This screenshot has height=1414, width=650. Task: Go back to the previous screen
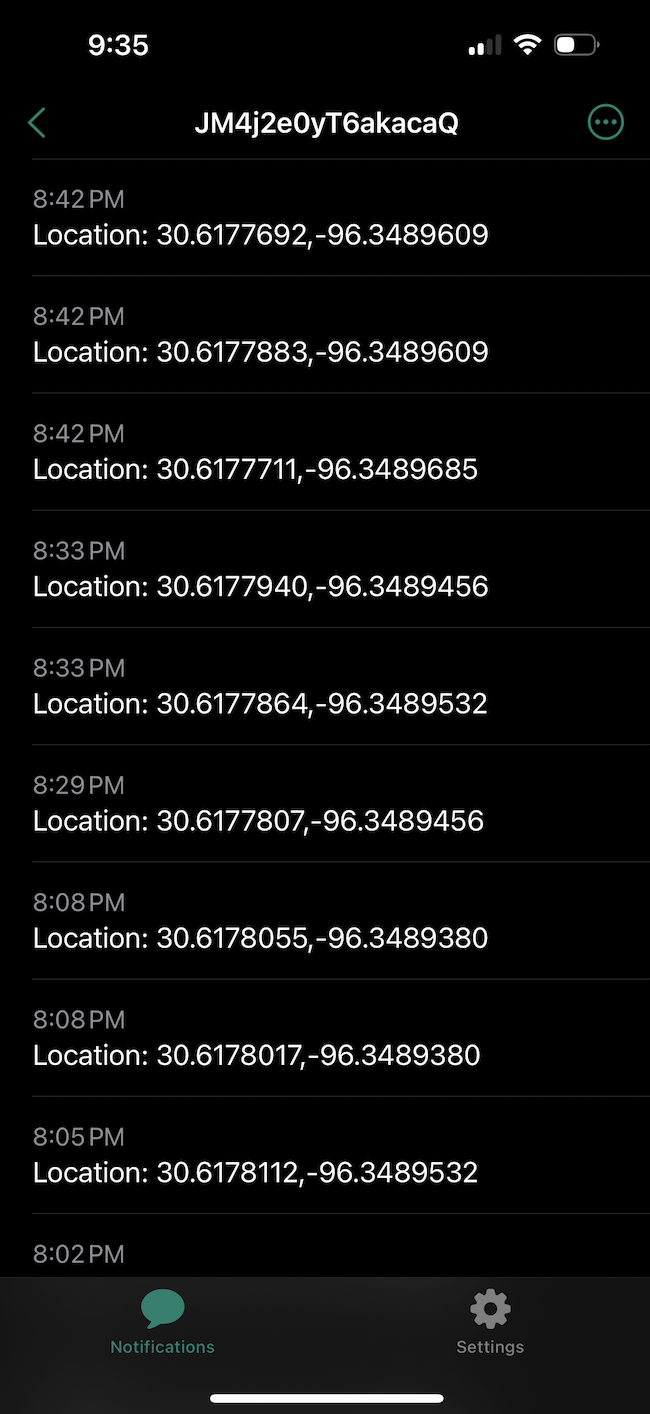(x=37, y=123)
